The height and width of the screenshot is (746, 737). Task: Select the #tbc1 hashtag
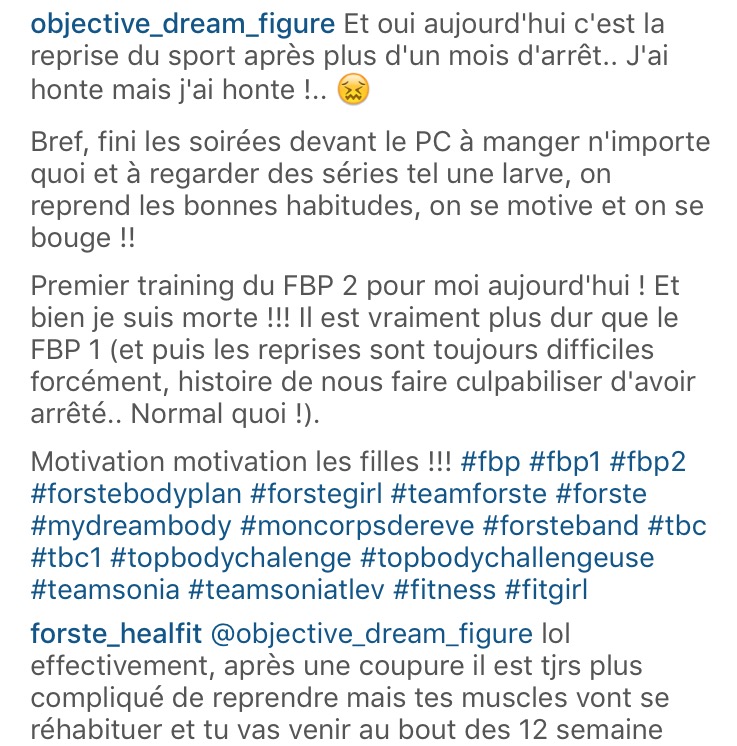pos(65,558)
